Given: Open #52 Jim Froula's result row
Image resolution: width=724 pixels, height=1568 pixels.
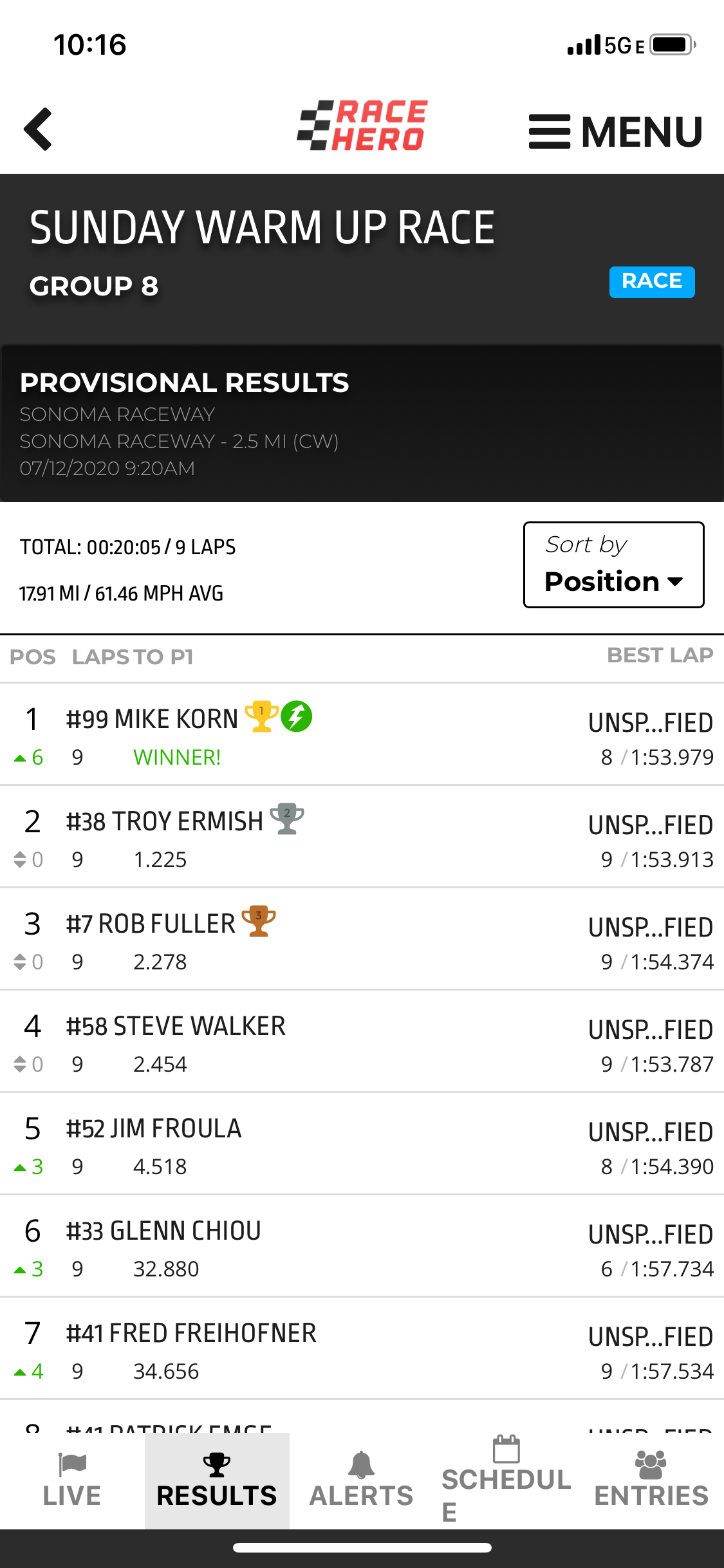Looking at the screenshot, I should [362, 1144].
